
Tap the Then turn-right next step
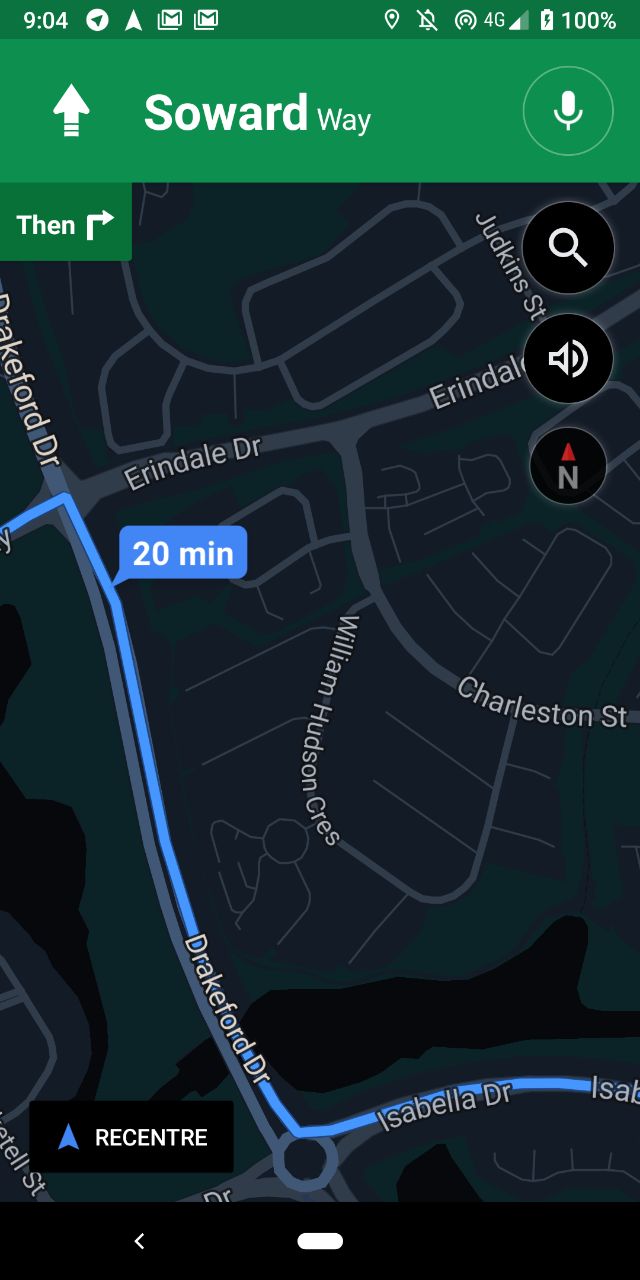(65, 223)
